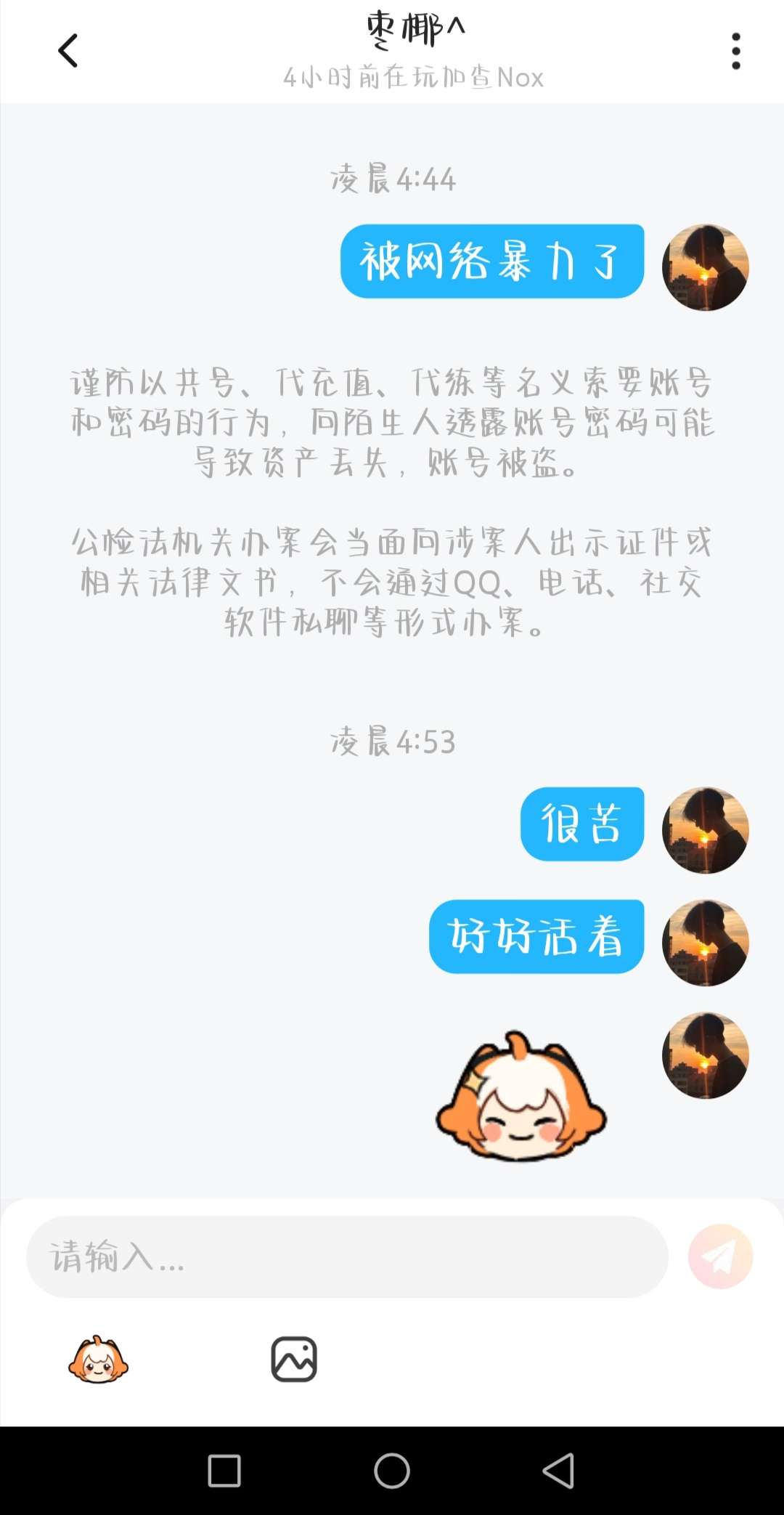Send the message with the paper plane

[720, 1256]
